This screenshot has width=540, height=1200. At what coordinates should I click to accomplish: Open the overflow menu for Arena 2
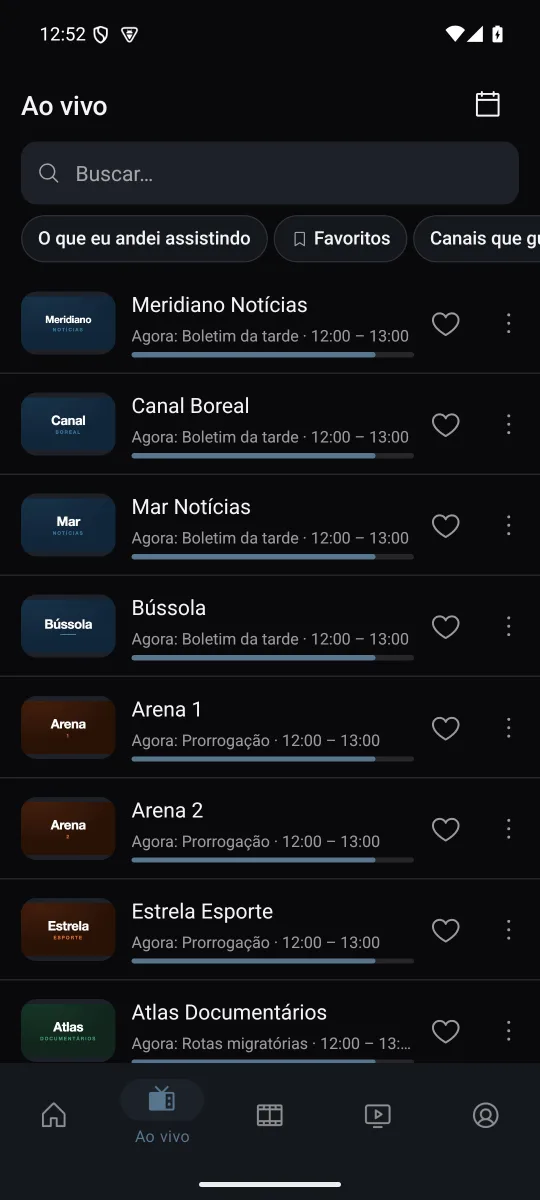[x=508, y=828]
